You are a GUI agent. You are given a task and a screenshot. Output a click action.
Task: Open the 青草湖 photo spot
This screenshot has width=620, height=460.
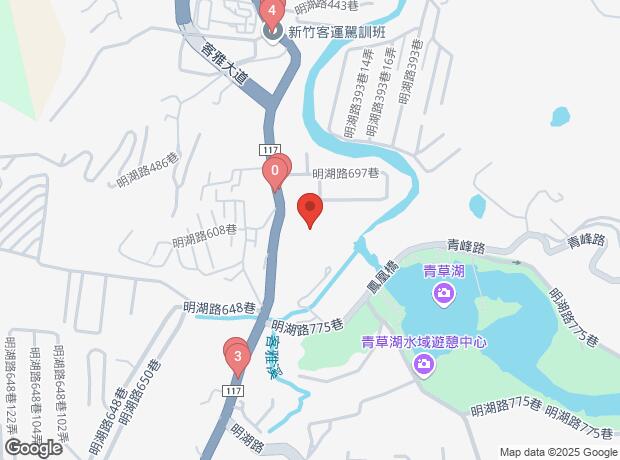pos(443,293)
